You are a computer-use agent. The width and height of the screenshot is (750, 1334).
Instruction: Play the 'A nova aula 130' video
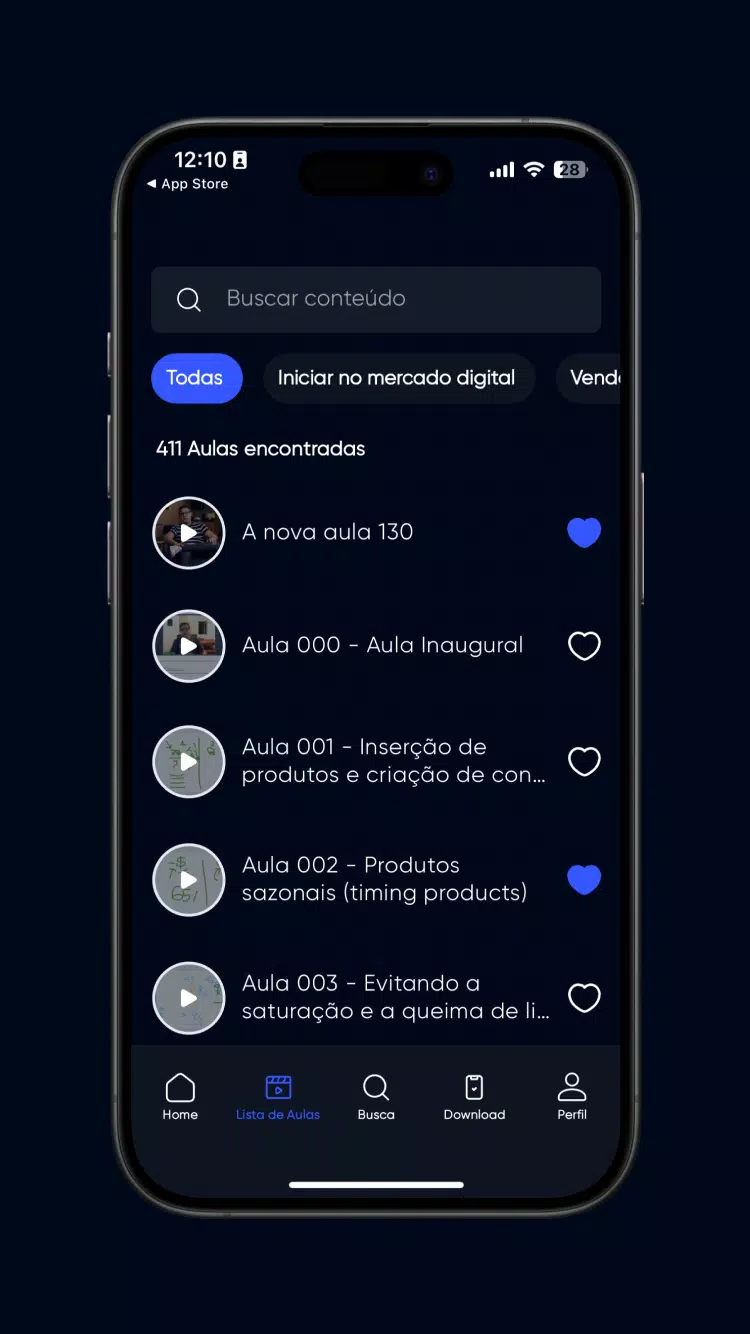(x=188, y=532)
